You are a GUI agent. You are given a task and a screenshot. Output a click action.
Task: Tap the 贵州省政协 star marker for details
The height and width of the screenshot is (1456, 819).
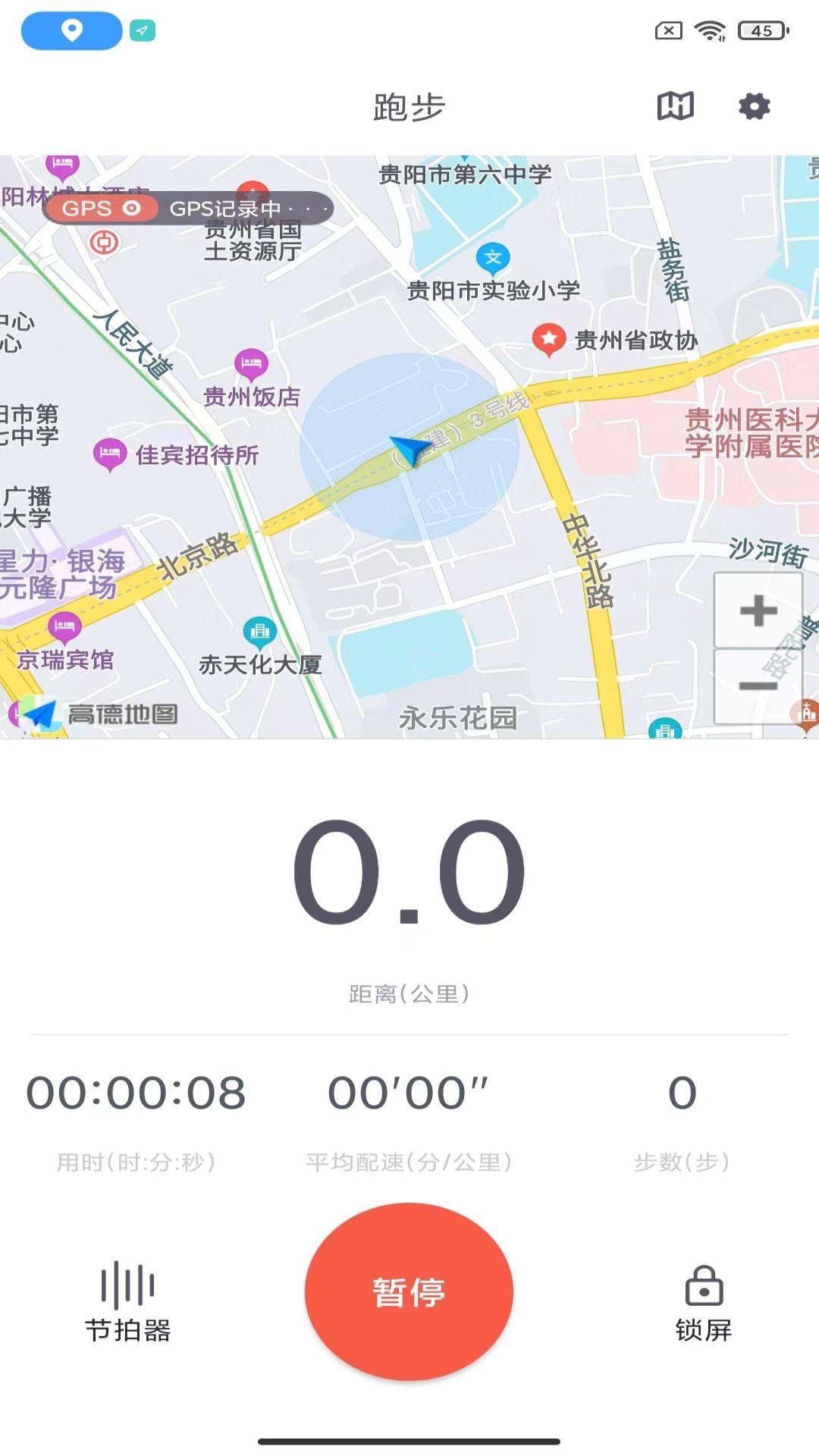548,339
